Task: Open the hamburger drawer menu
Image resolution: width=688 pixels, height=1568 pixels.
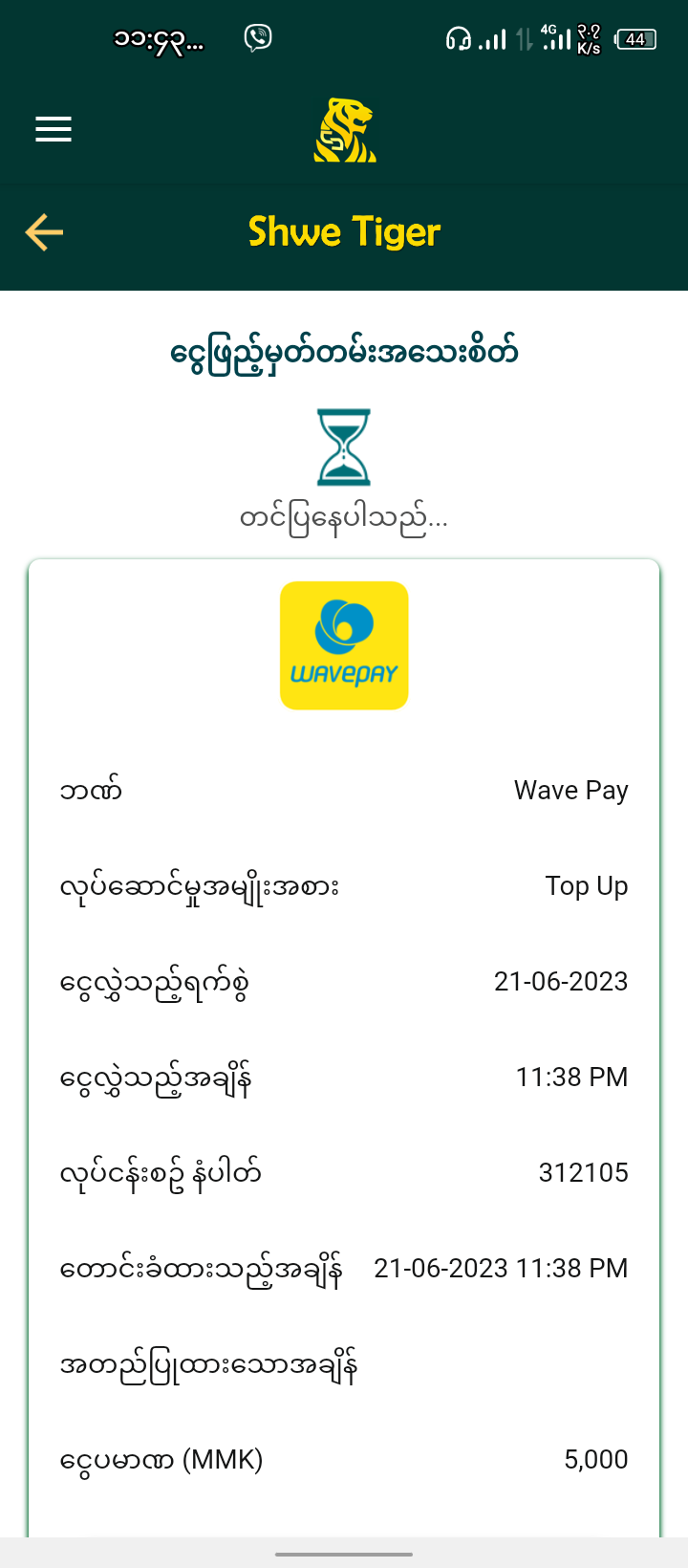Action: point(54,129)
